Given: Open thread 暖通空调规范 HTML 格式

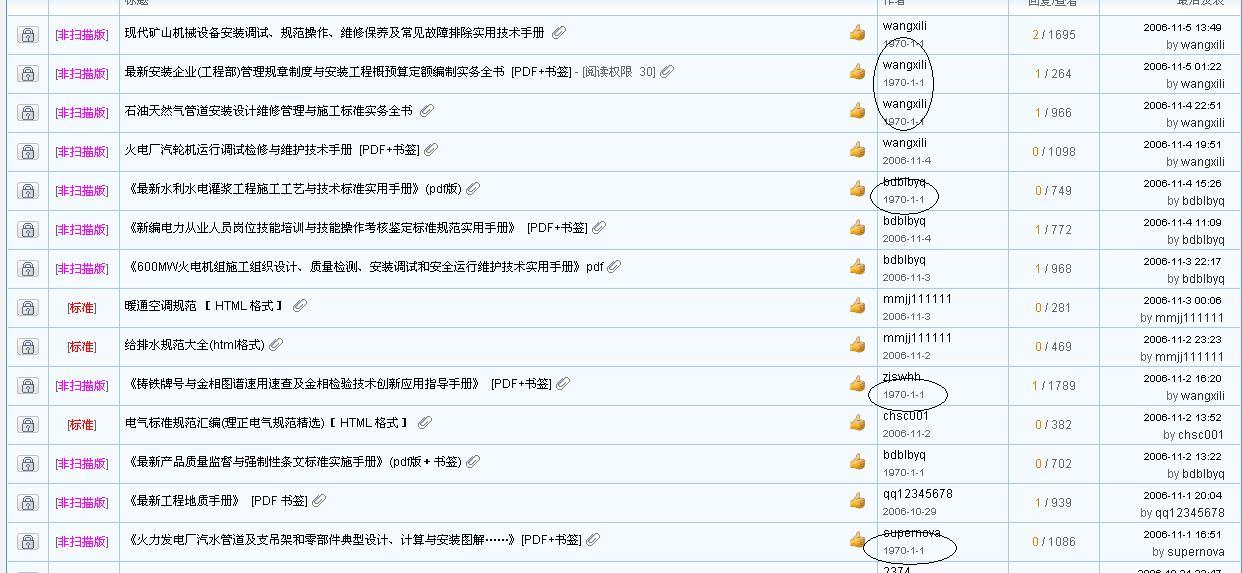Looking at the screenshot, I should (x=204, y=306).
